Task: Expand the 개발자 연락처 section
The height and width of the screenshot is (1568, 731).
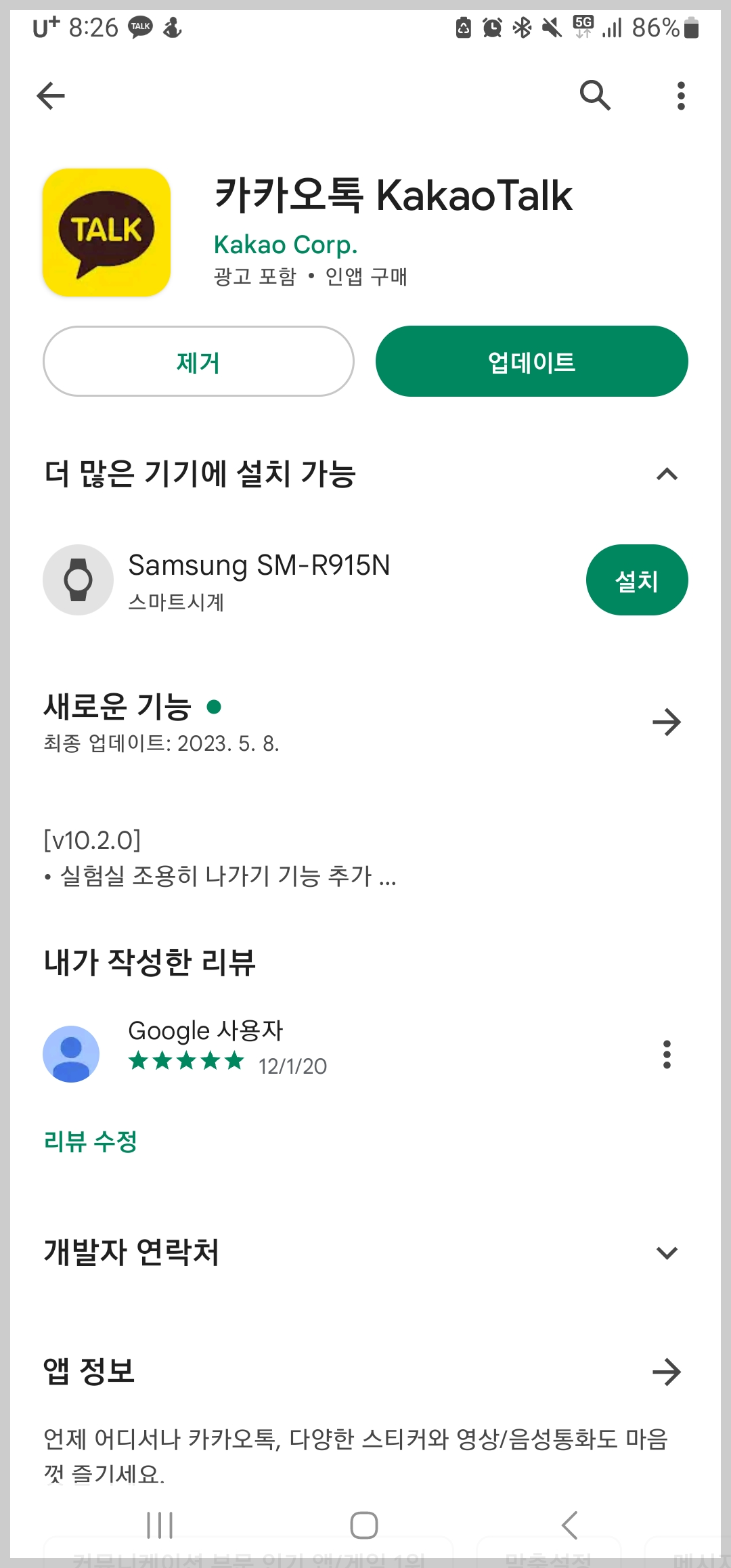Action: (667, 1252)
